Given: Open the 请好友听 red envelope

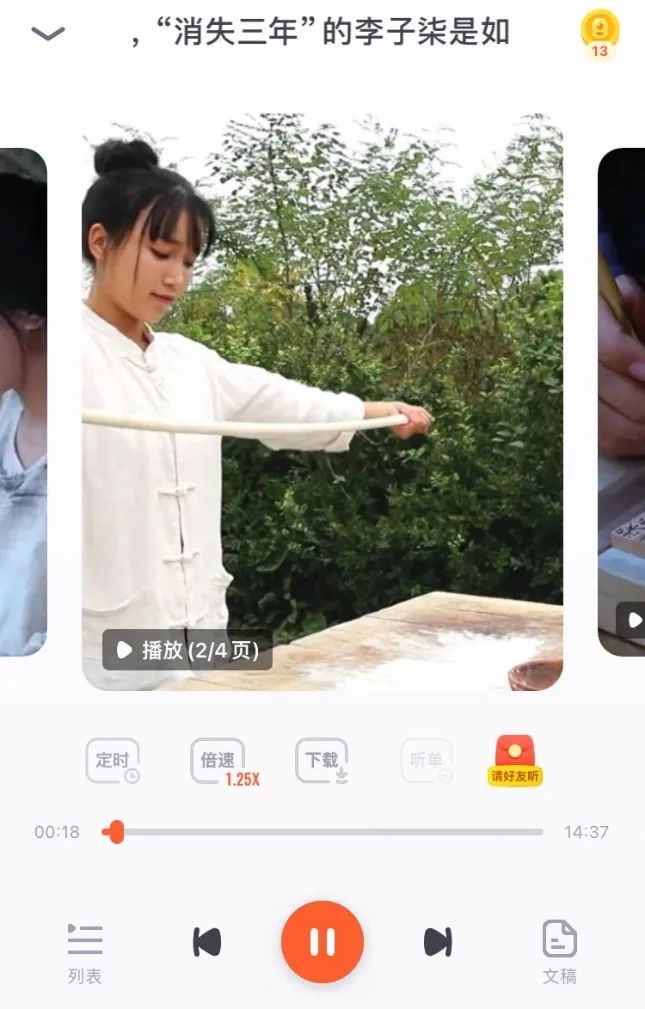Looking at the screenshot, I should coord(515,762).
